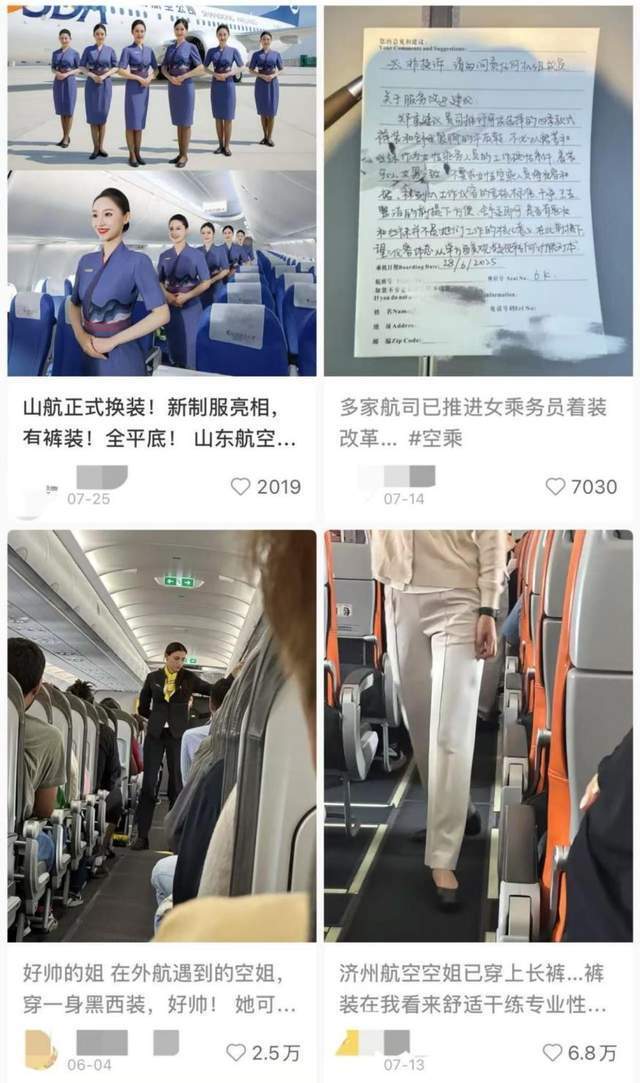
Task: Like the 多家航司 post with 7030 likes
Action: pyautogui.click(x=555, y=487)
